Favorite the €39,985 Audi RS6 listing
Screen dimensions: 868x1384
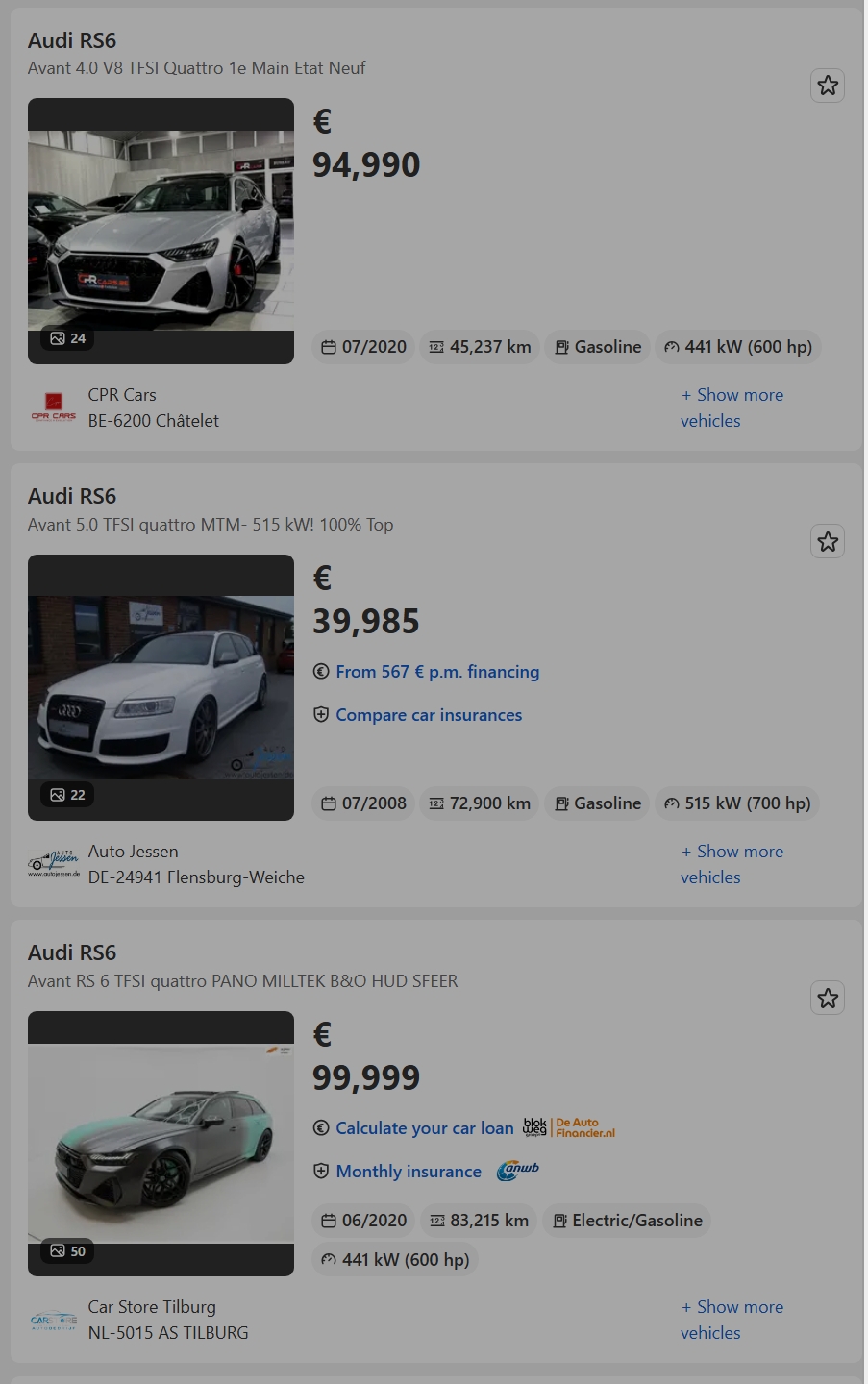[x=827, y=542]
